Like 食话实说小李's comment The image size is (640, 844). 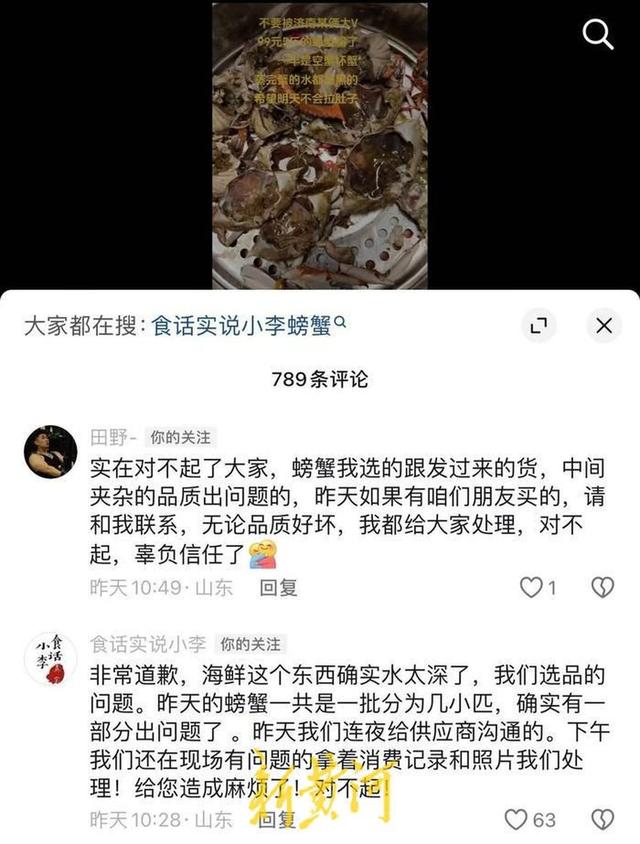coord(517,820)
